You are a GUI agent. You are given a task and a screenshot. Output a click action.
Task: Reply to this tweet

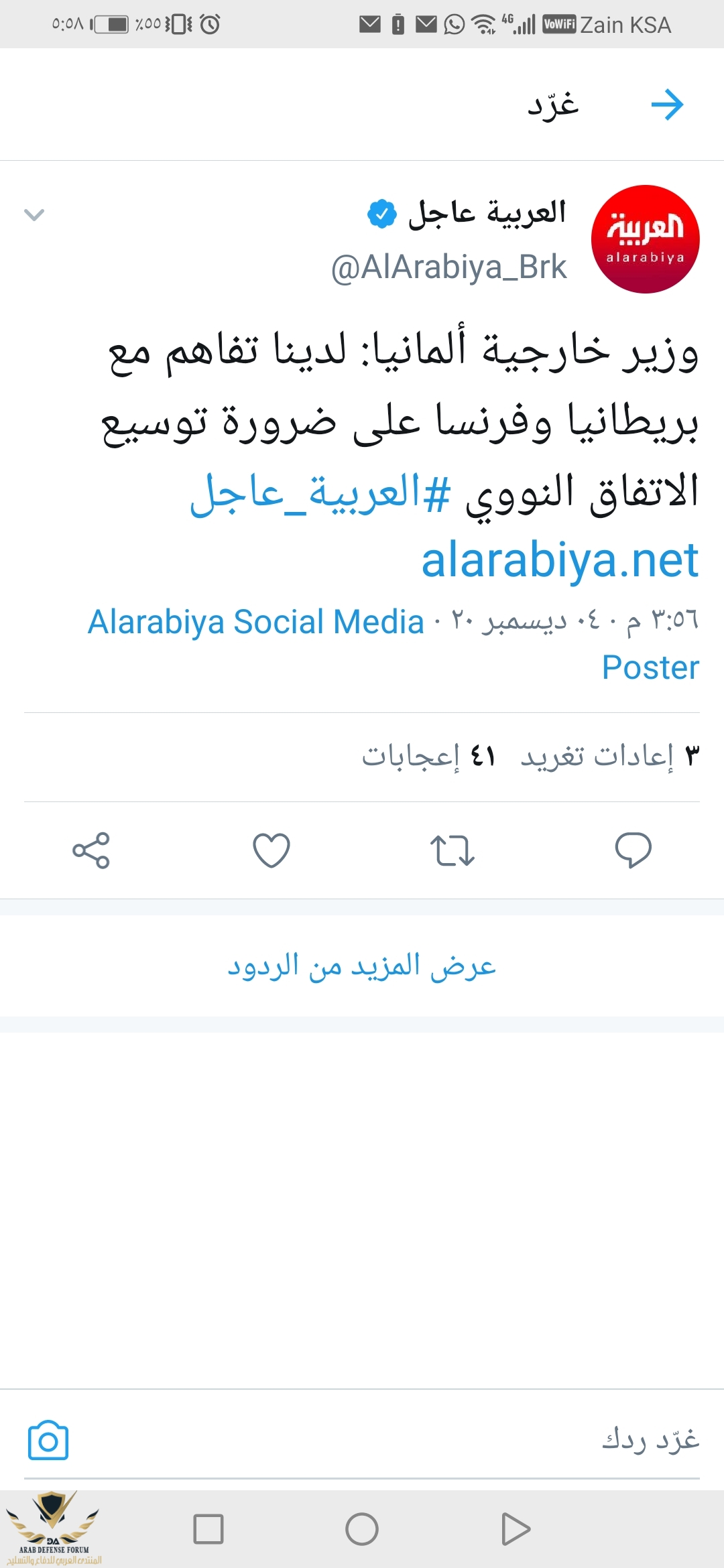click(633, 850)
